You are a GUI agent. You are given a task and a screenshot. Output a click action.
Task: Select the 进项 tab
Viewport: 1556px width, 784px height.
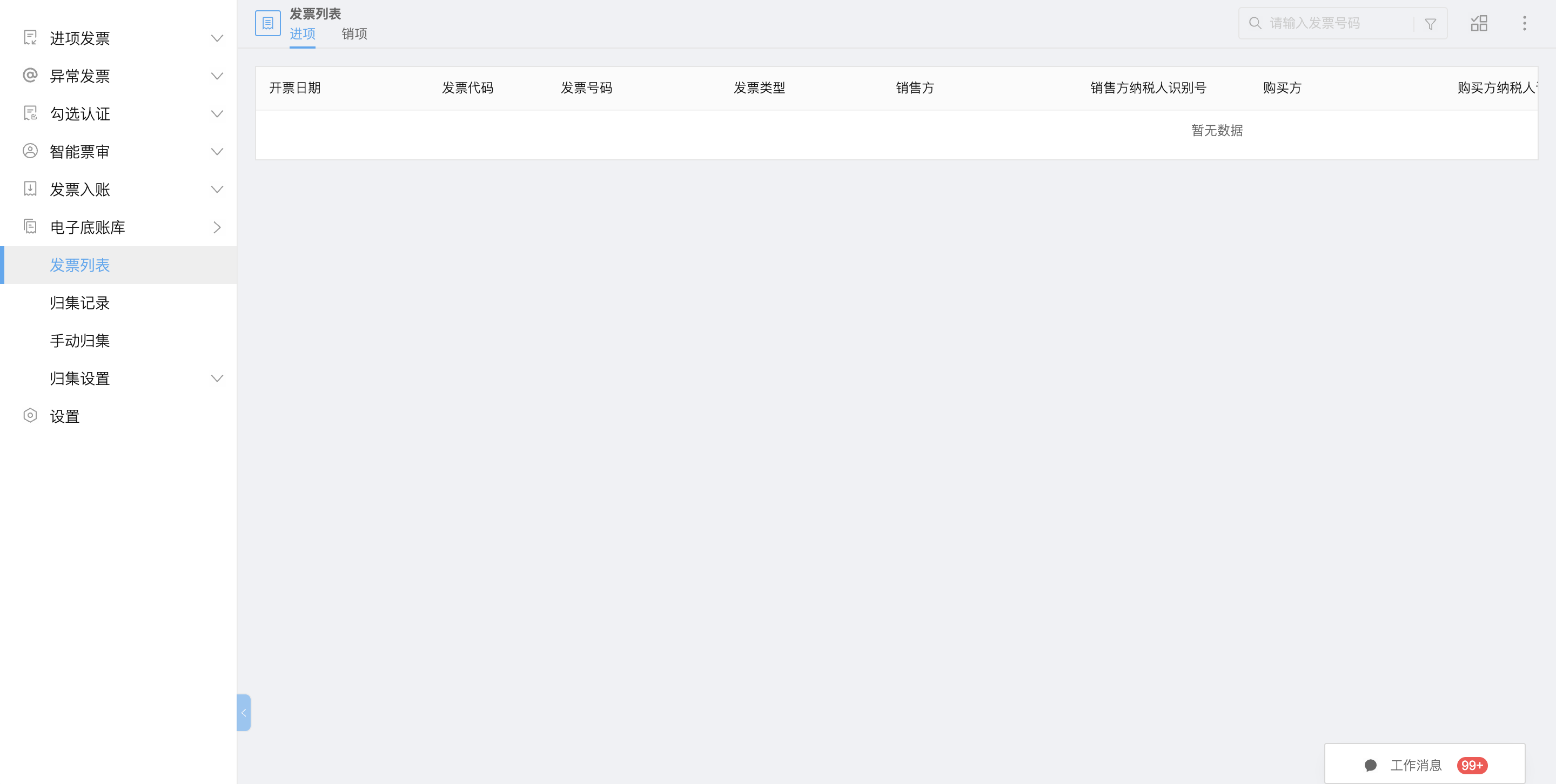[302, 34]
